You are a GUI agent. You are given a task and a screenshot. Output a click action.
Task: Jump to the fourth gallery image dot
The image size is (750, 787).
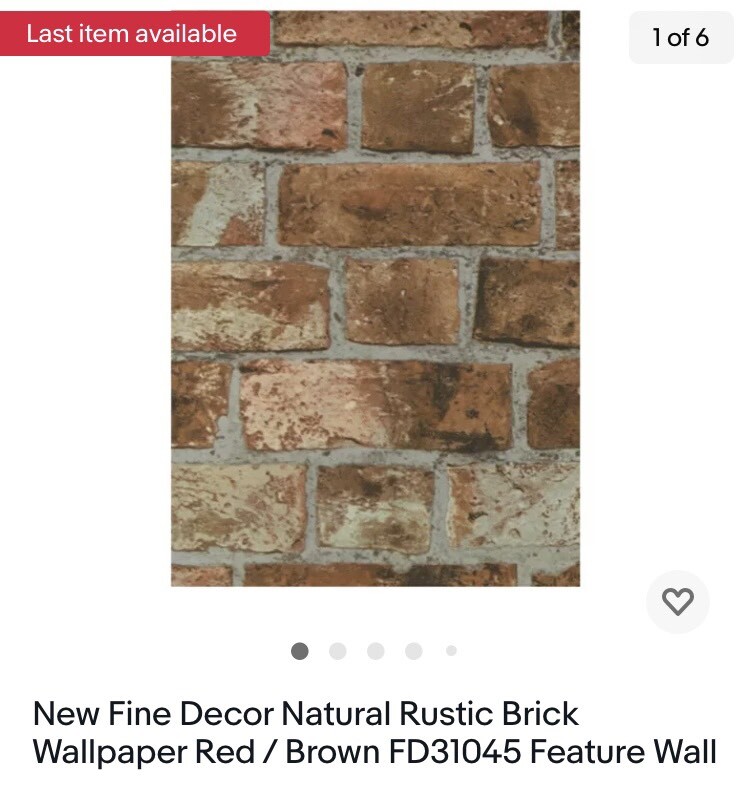tap(413, 651)
